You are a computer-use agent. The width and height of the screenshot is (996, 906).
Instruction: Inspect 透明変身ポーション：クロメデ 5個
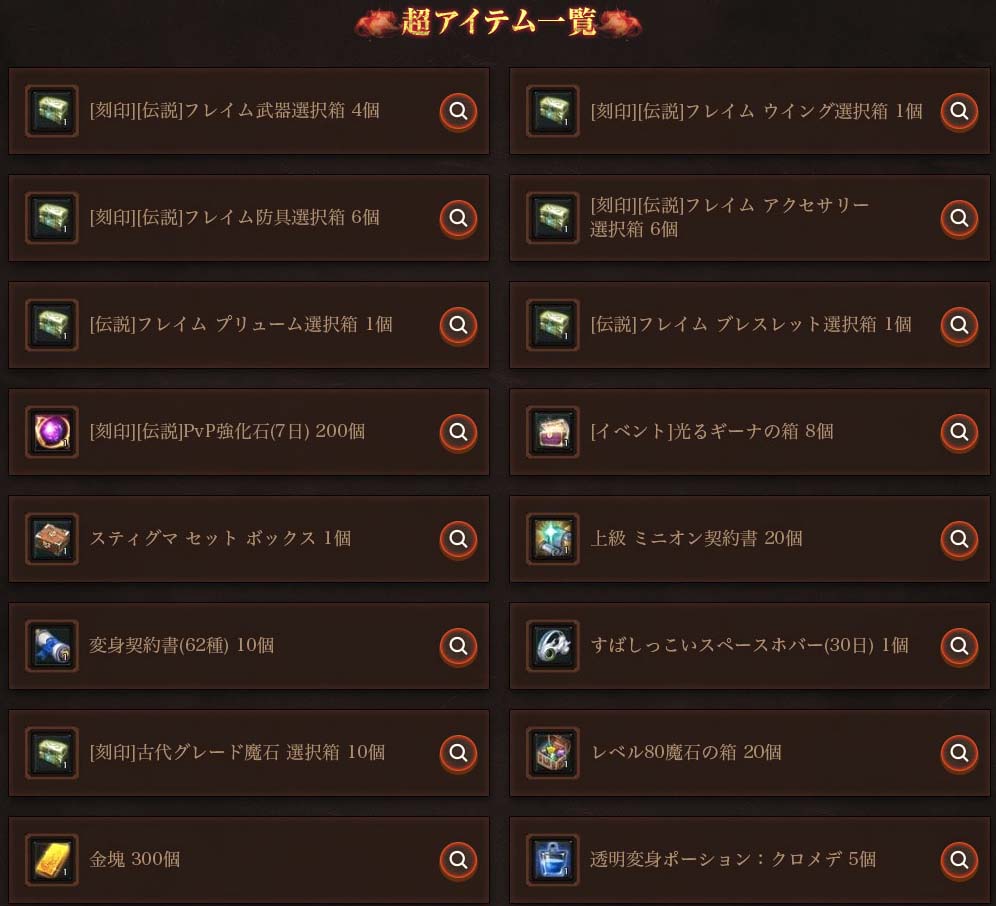[x=959, y=859]
